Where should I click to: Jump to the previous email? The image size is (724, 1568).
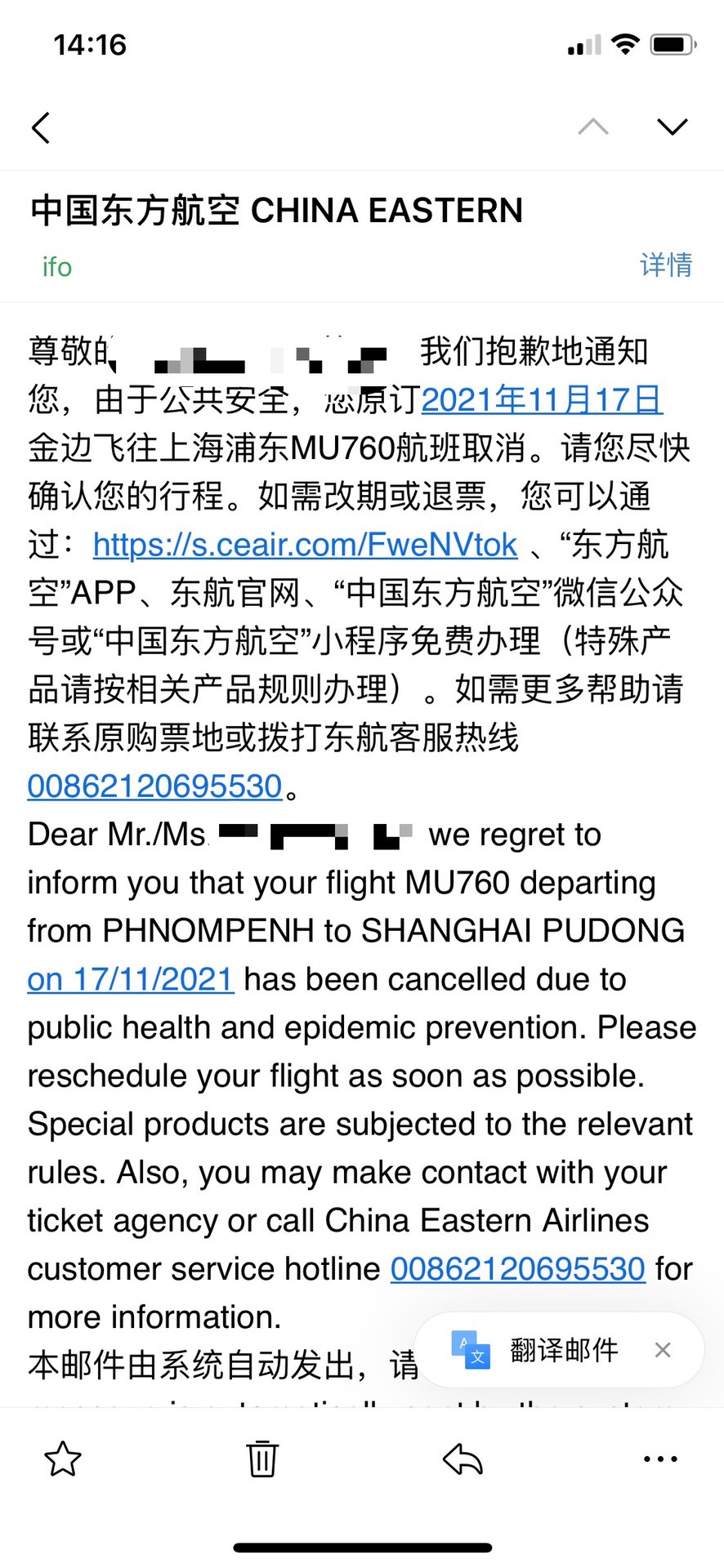pyautogui.click(x=593, y=127)
